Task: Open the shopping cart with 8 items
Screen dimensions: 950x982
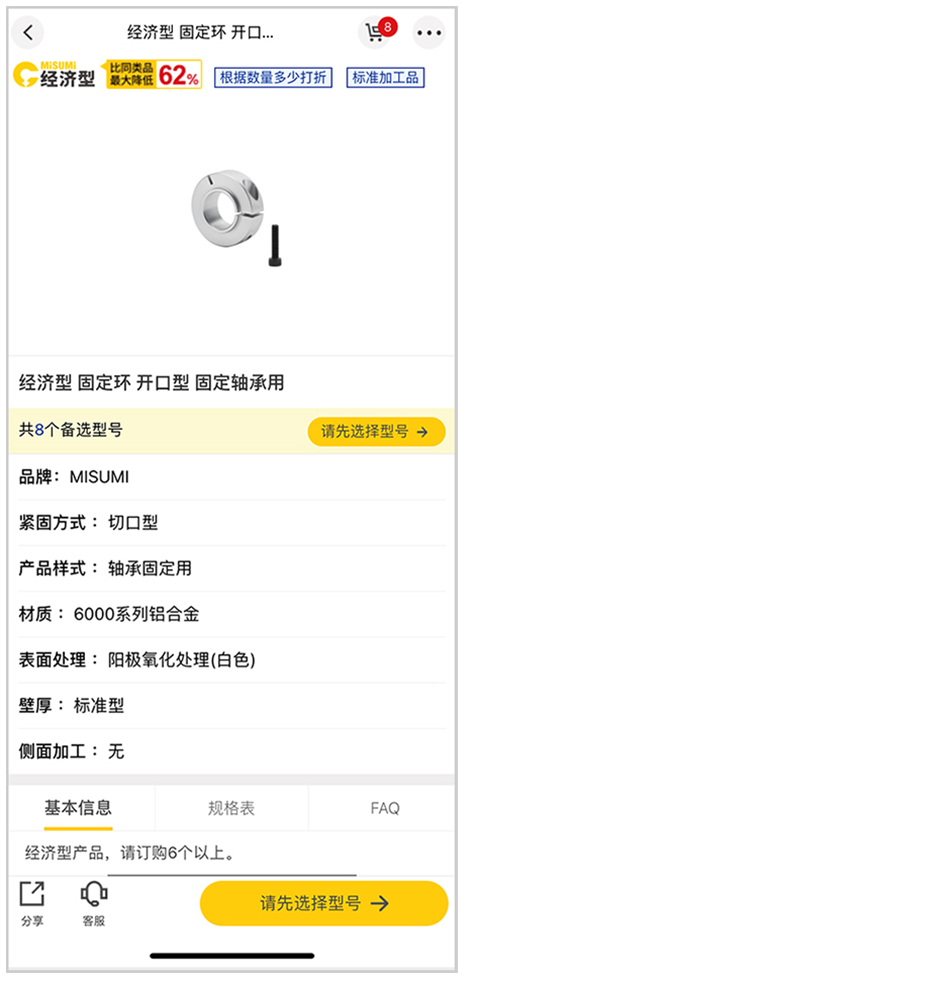Action: click(376, 33)
